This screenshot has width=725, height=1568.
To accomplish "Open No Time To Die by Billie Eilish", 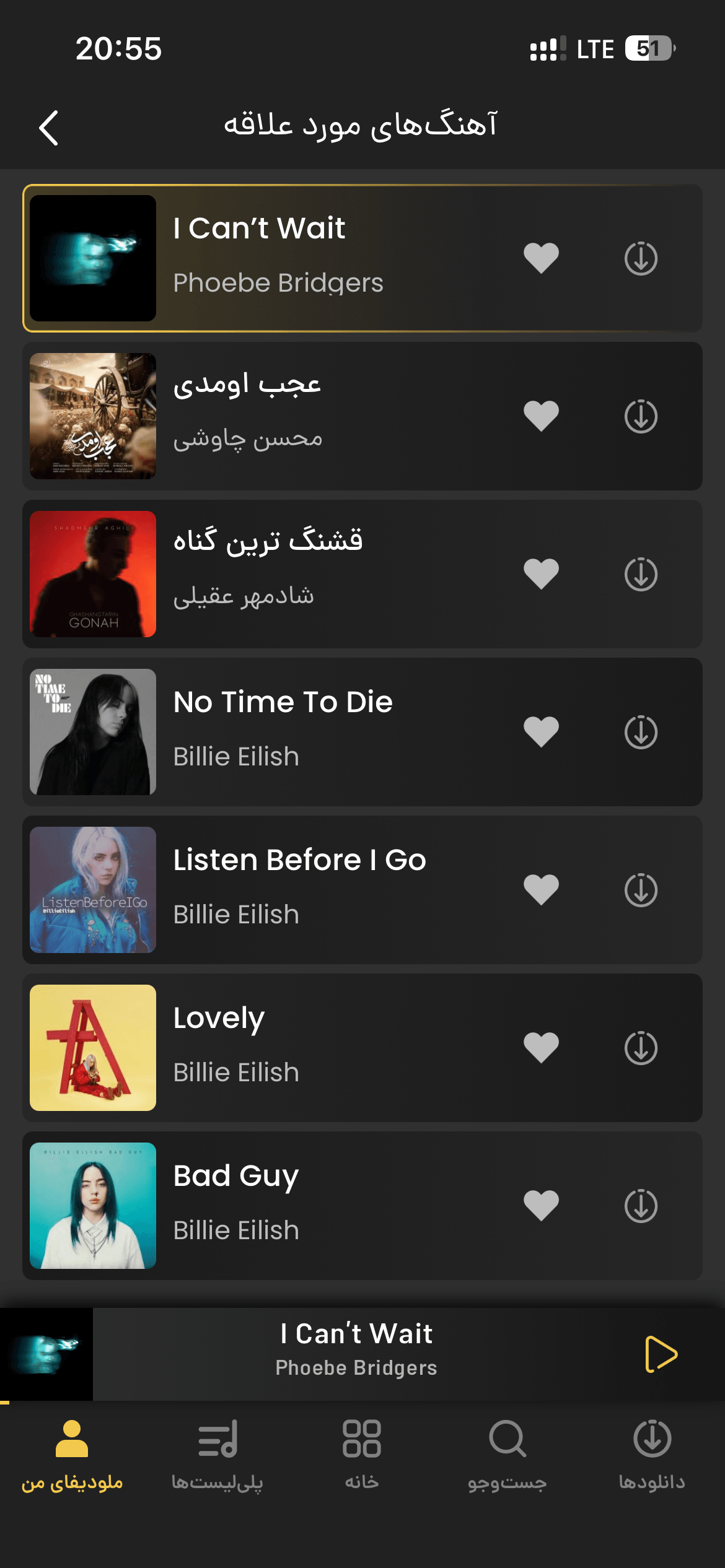I will coord(362,732).
